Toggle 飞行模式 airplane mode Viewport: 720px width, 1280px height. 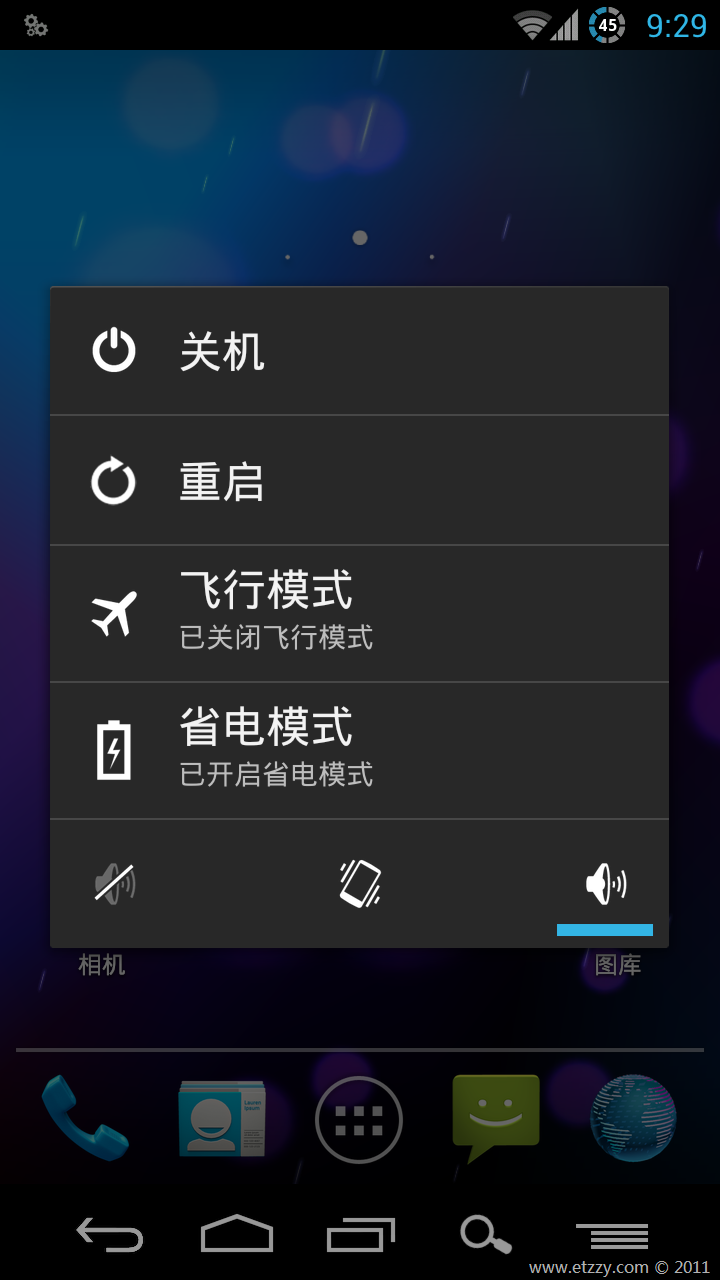(x=359, y=614)
